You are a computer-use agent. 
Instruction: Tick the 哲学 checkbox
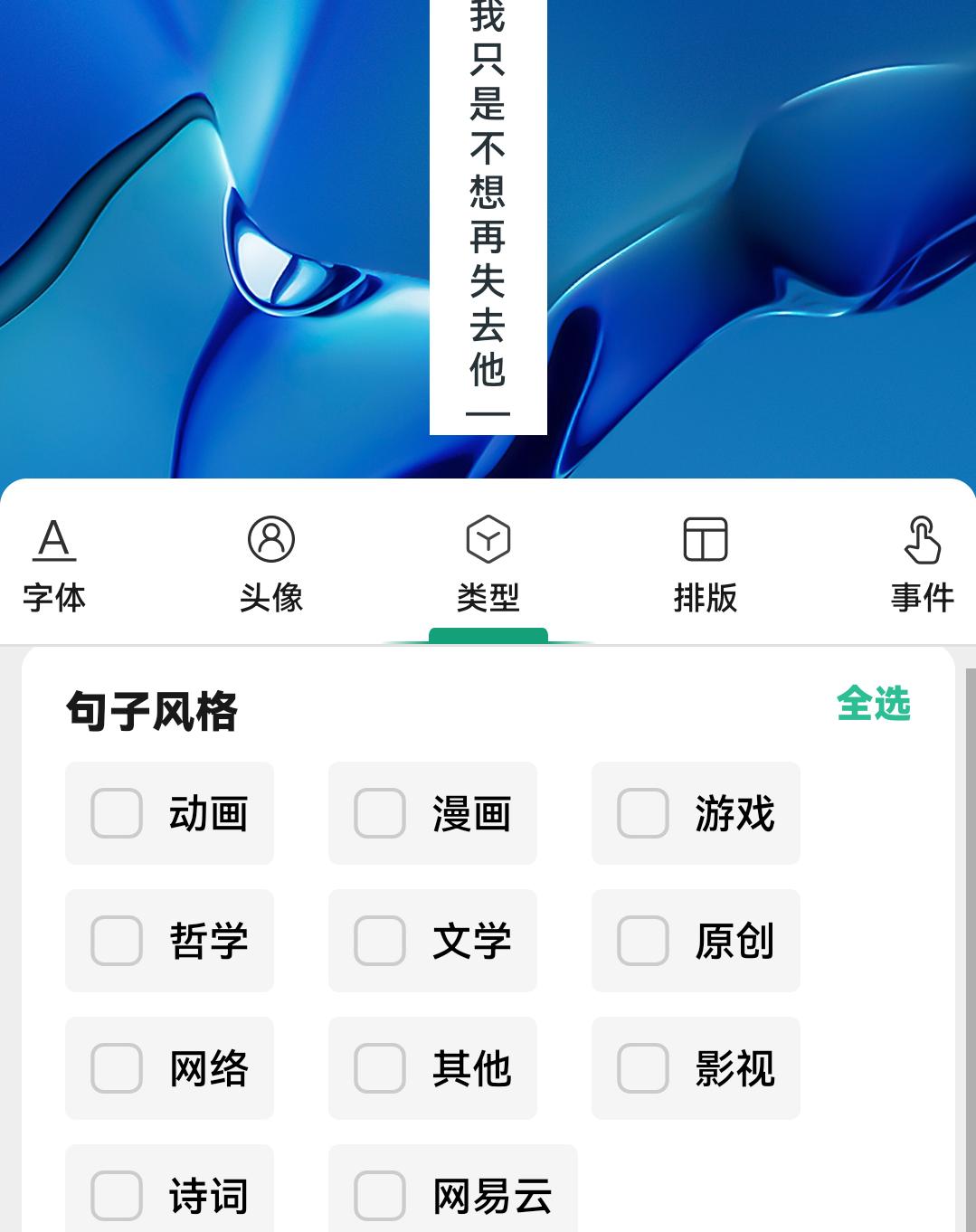pyautogui.click(x=117, y=941)
